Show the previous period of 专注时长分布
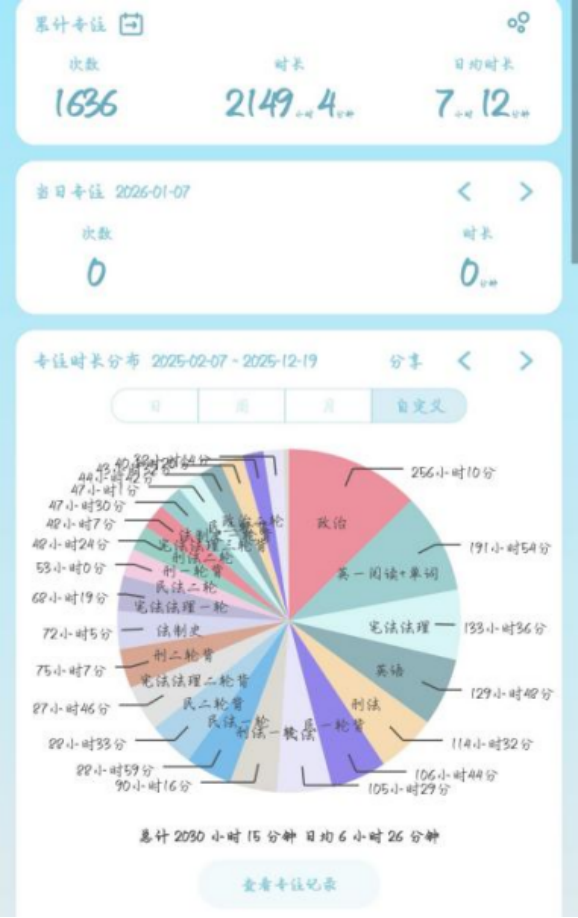This screenshot has height=918, width=578. pyautogui.click(x=464, y=361)
